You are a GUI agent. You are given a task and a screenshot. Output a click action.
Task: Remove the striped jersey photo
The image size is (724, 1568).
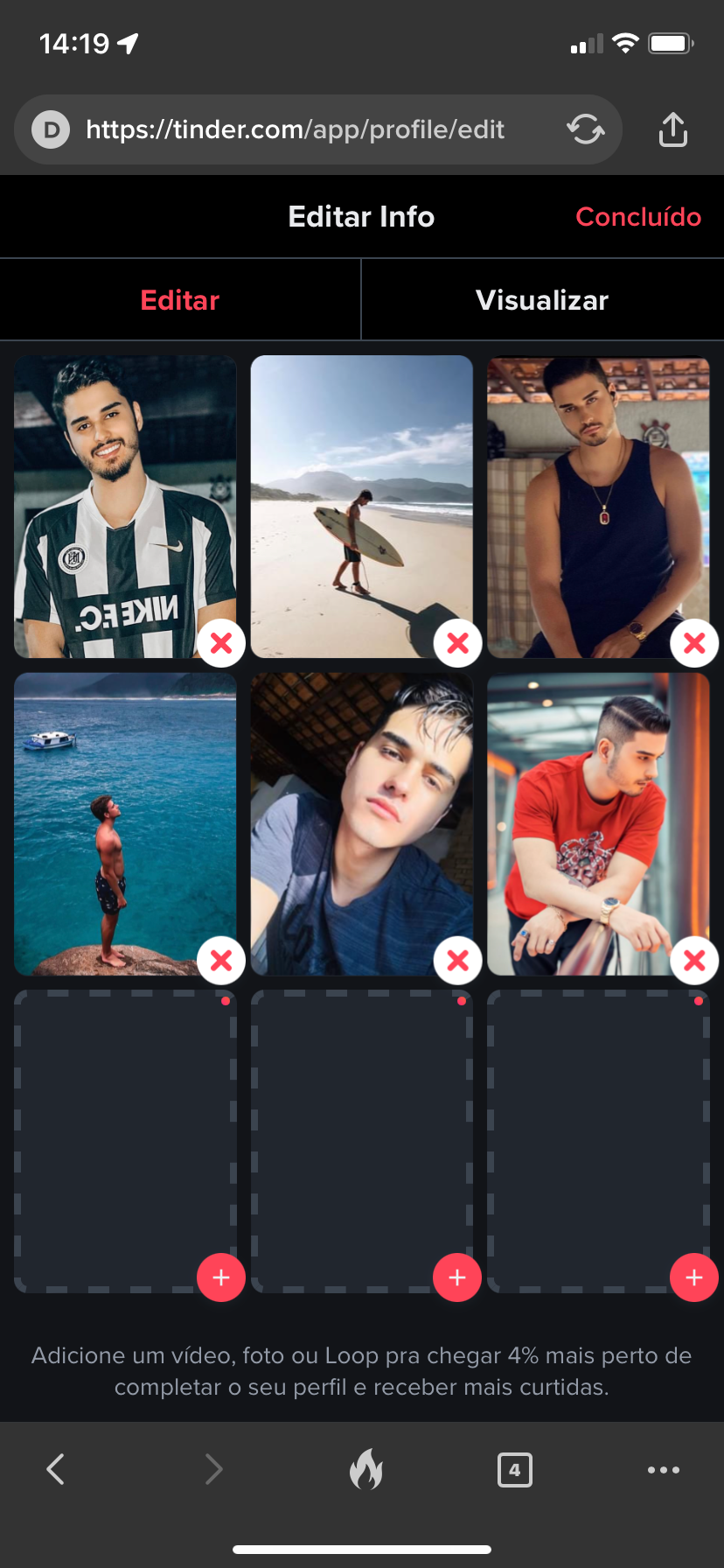pyautogui.click(x=221, y=643)
